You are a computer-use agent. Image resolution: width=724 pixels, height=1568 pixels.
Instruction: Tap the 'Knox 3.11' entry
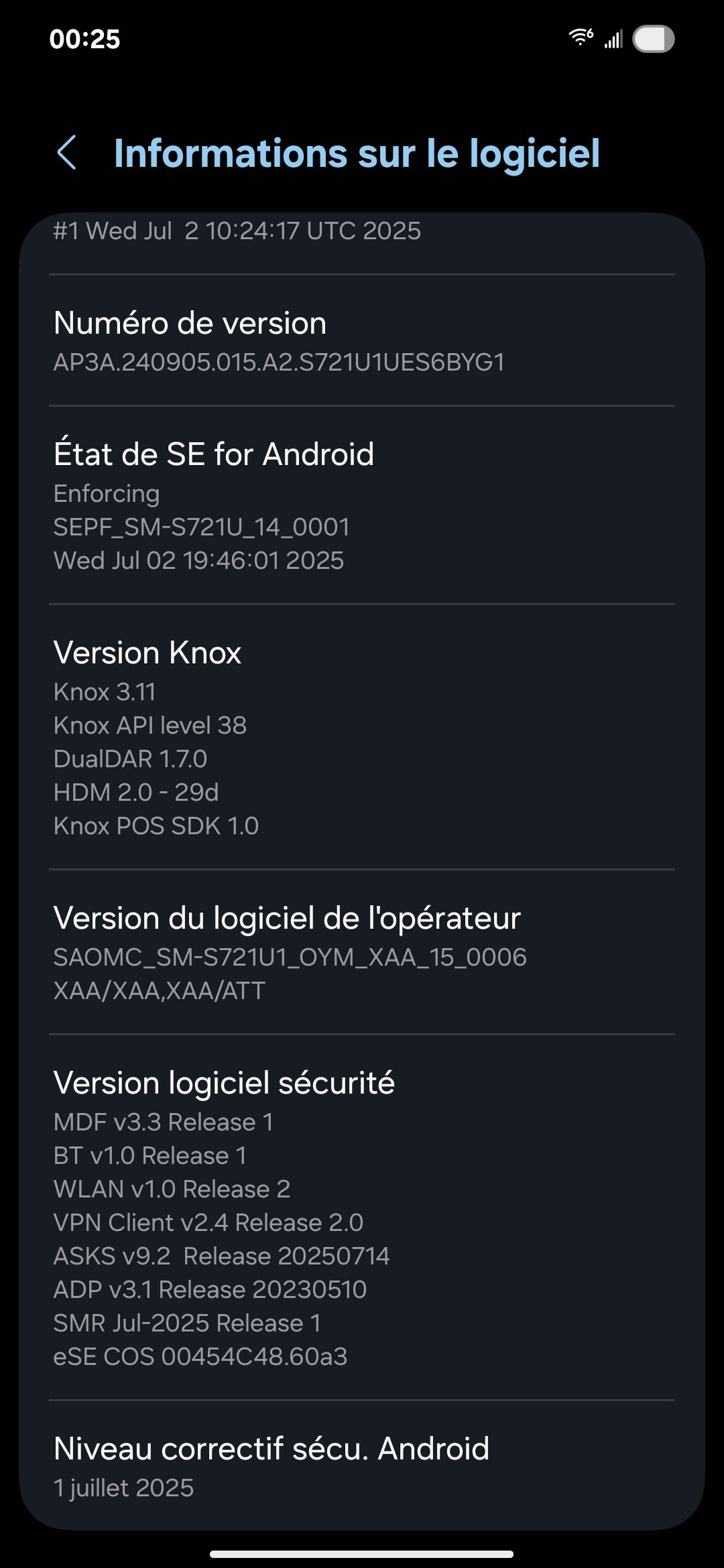(104, 692)
